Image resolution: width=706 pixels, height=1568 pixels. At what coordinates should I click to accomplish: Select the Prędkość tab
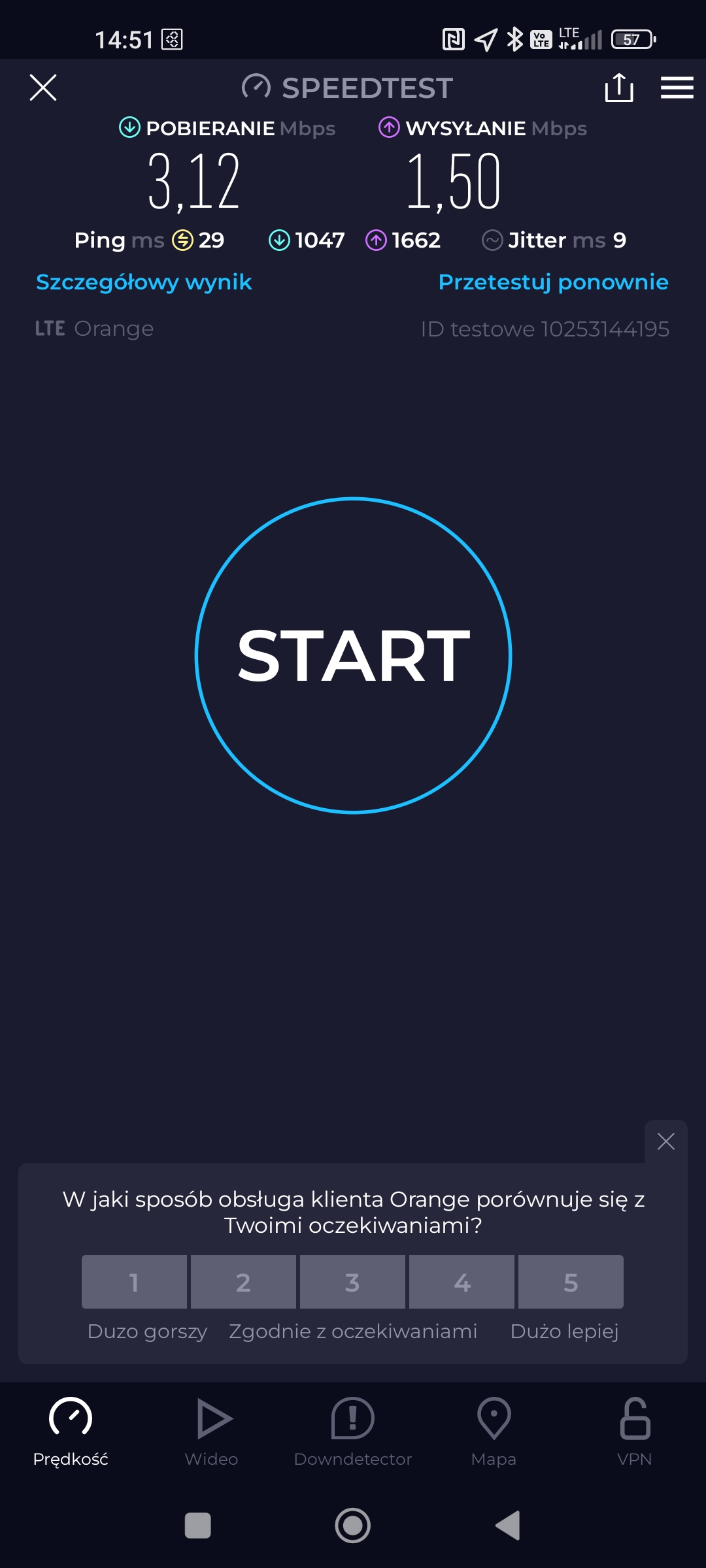pos(71,1431)
